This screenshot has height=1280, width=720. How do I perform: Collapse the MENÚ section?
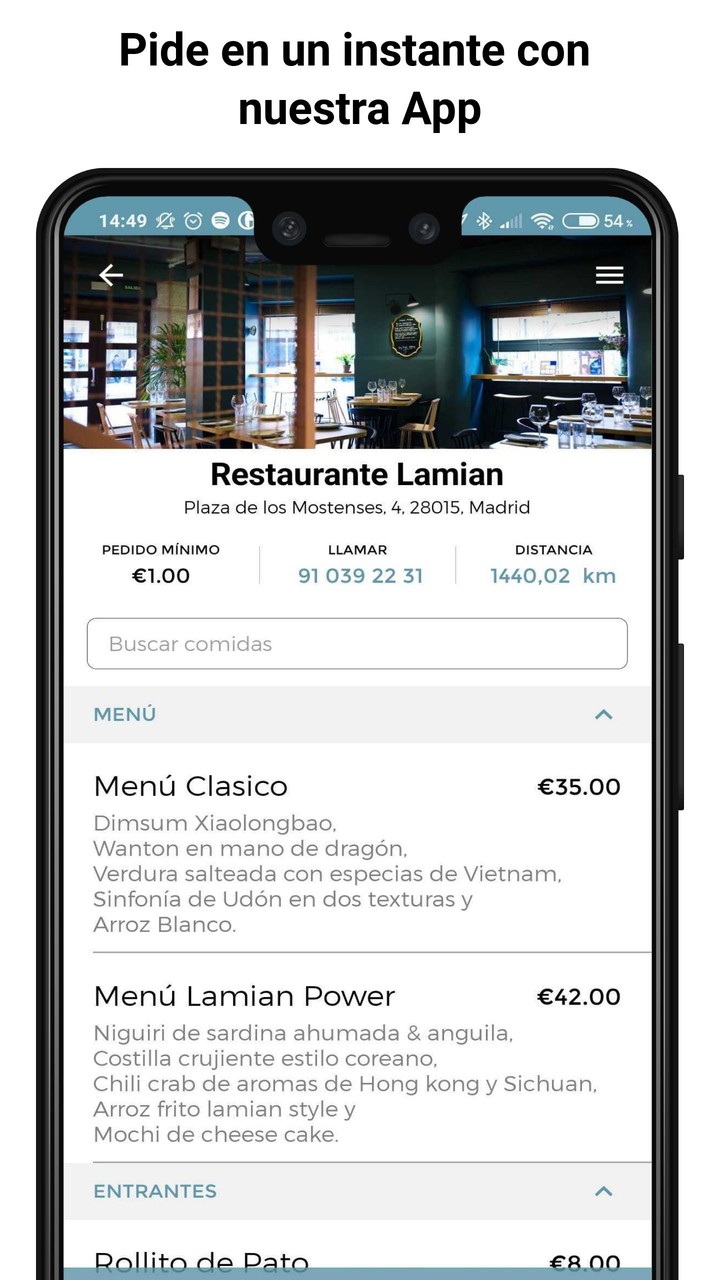(602, 714)
